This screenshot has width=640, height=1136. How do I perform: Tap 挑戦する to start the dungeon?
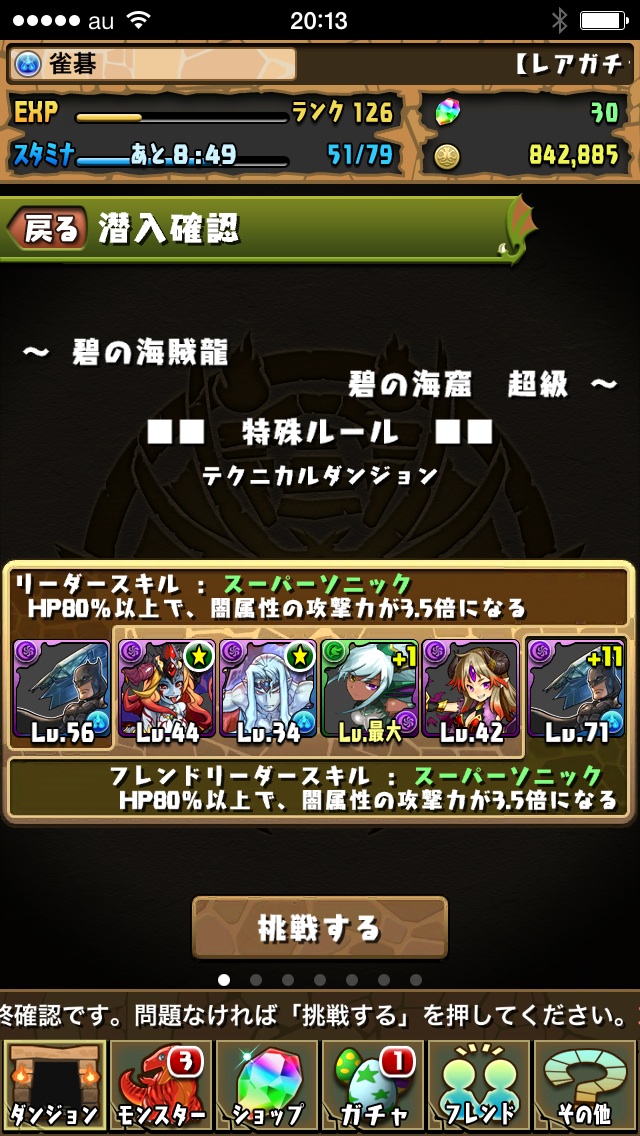click(319, 928)
